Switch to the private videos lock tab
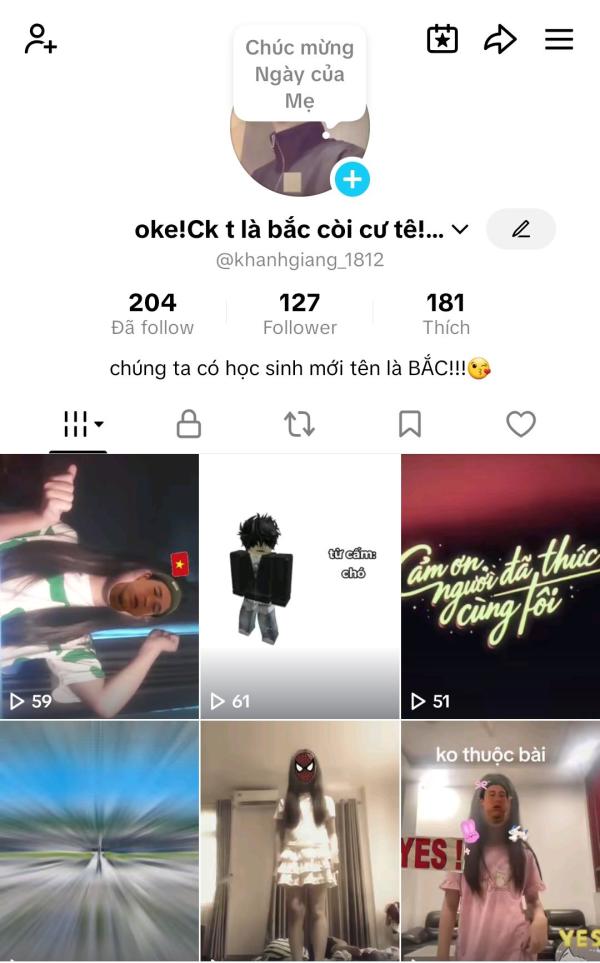This screenshot has width=600, height=963. click(x=189, y=424)
